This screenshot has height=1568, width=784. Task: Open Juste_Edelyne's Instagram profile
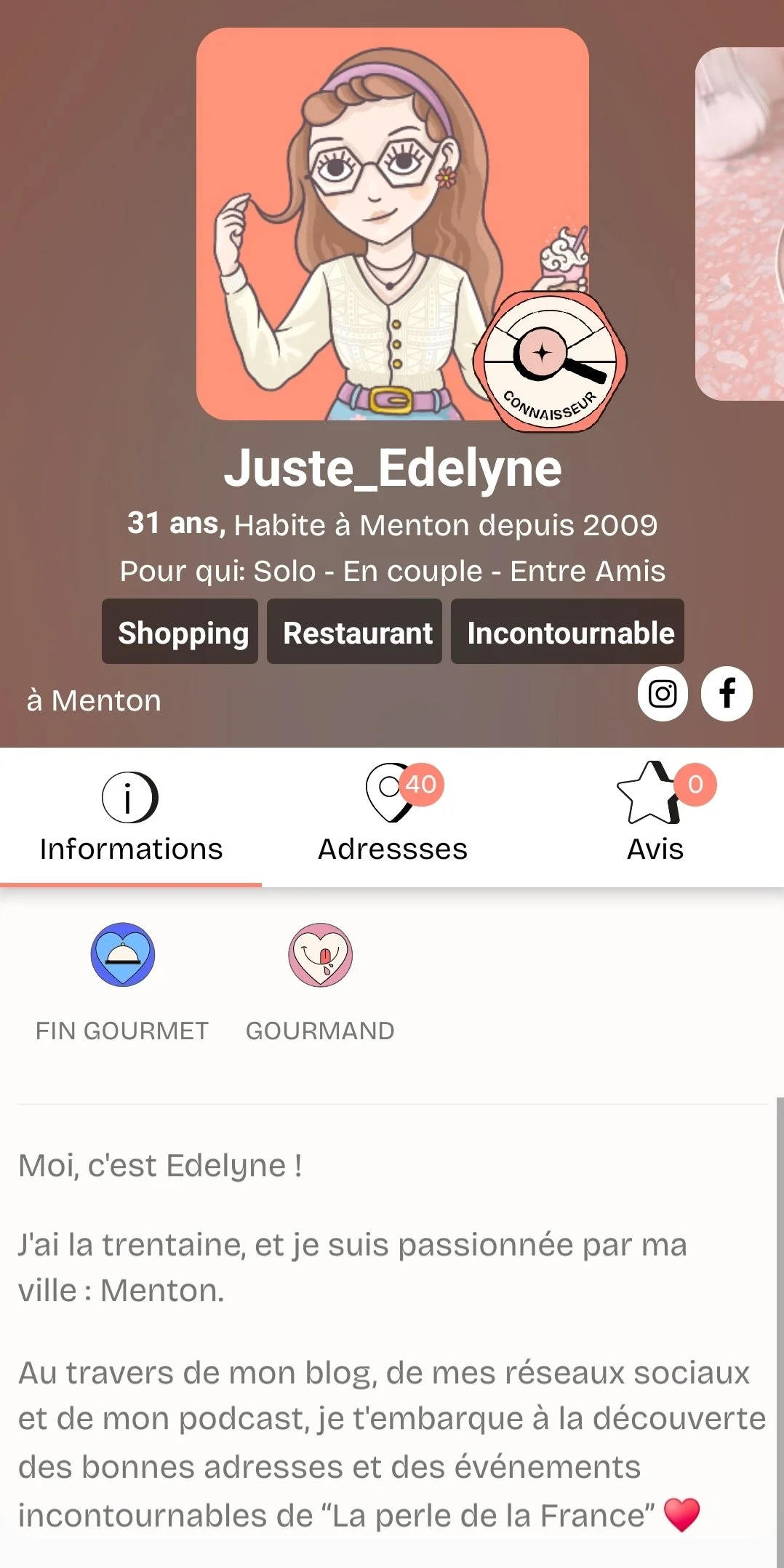coord(663,694)
